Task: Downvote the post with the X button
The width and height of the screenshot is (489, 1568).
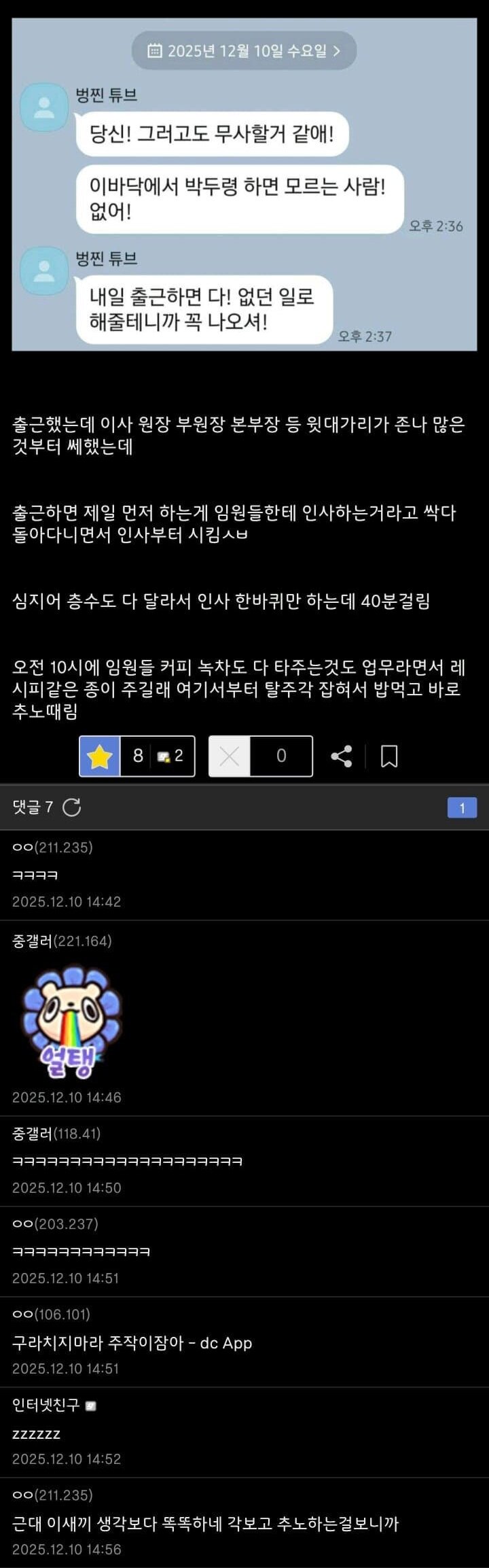Action: (230, 756)
